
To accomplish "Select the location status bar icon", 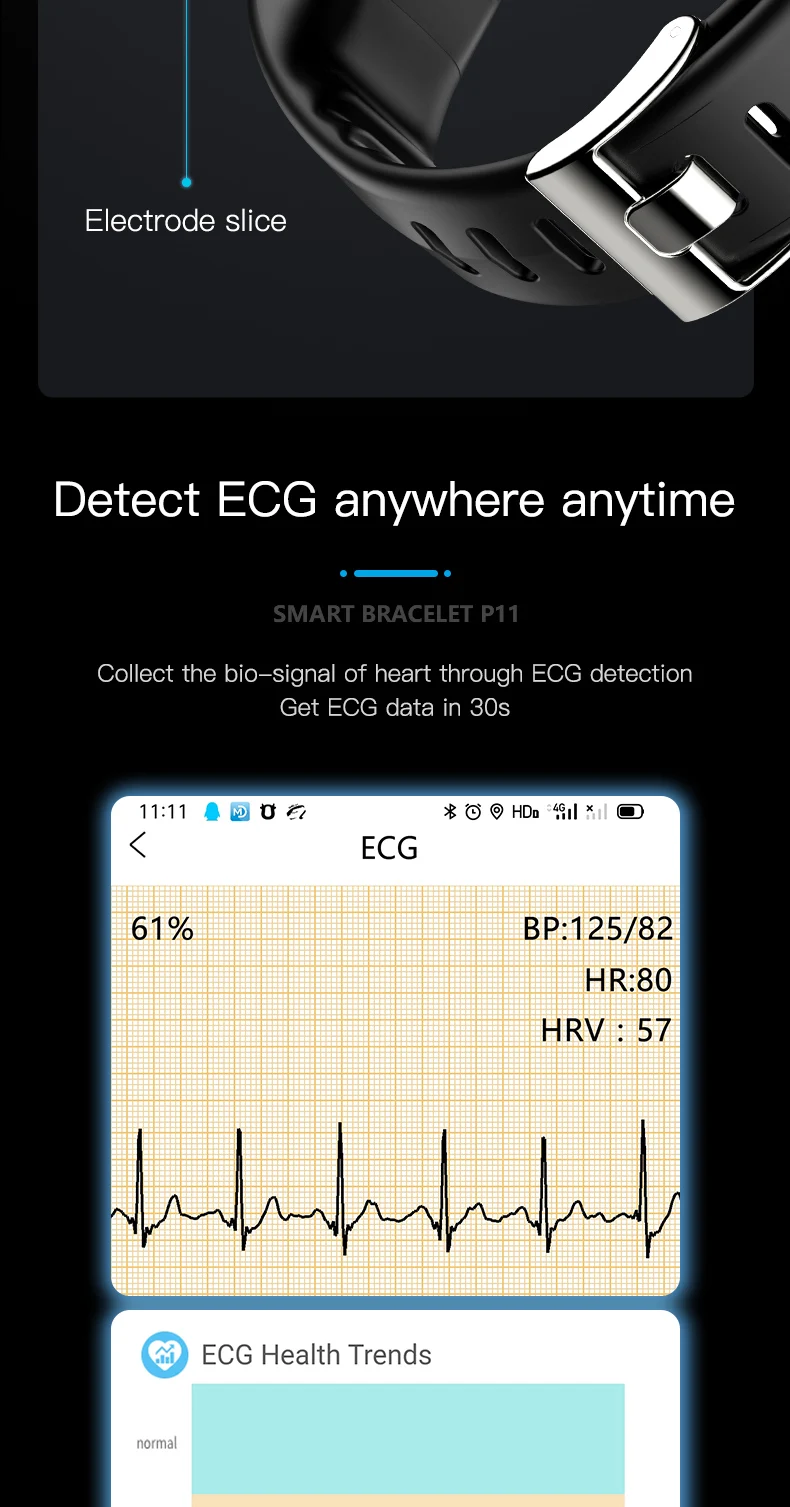I will pos(496,812).
